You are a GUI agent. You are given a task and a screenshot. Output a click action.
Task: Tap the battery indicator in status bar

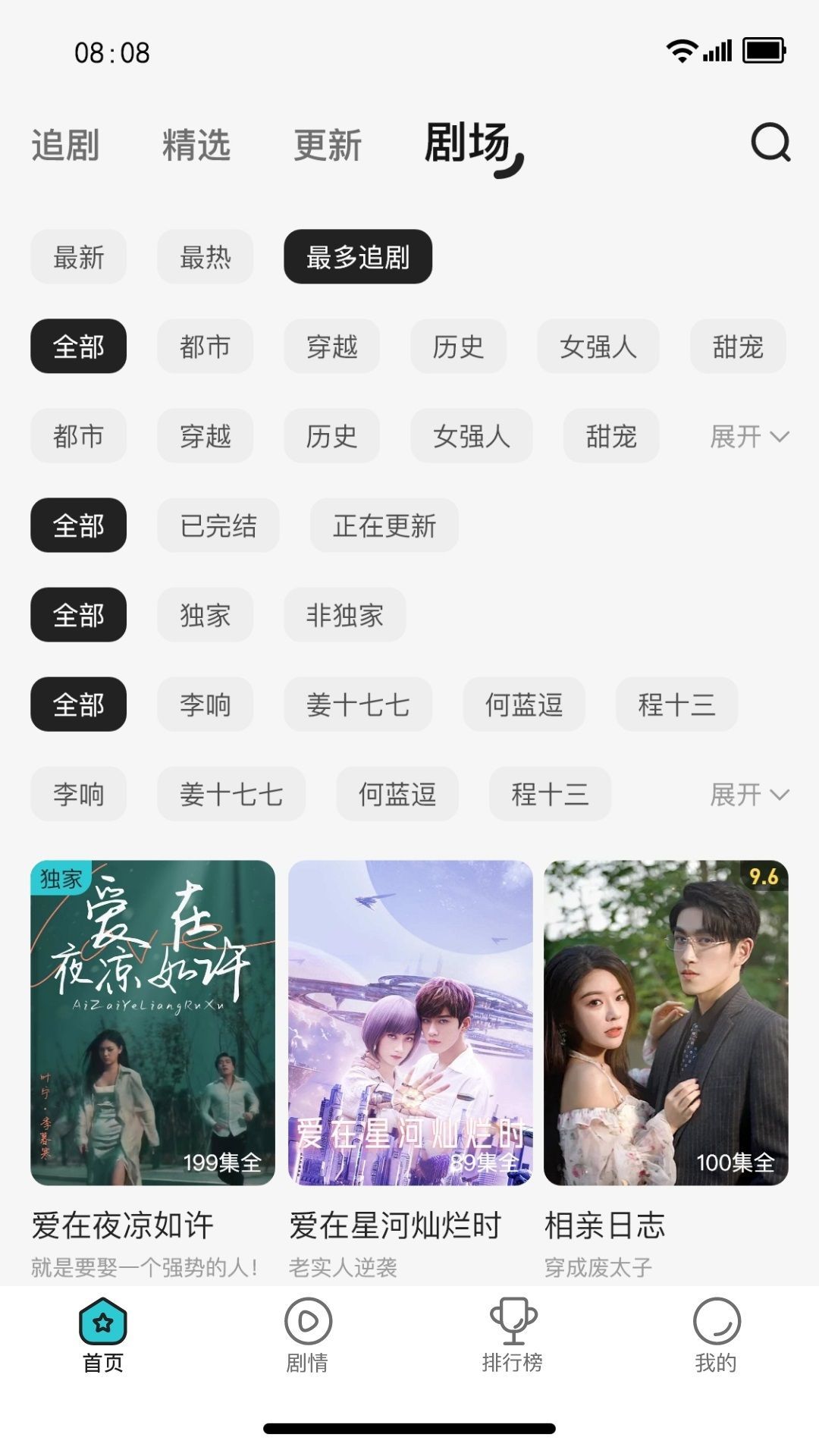point(762,52)
